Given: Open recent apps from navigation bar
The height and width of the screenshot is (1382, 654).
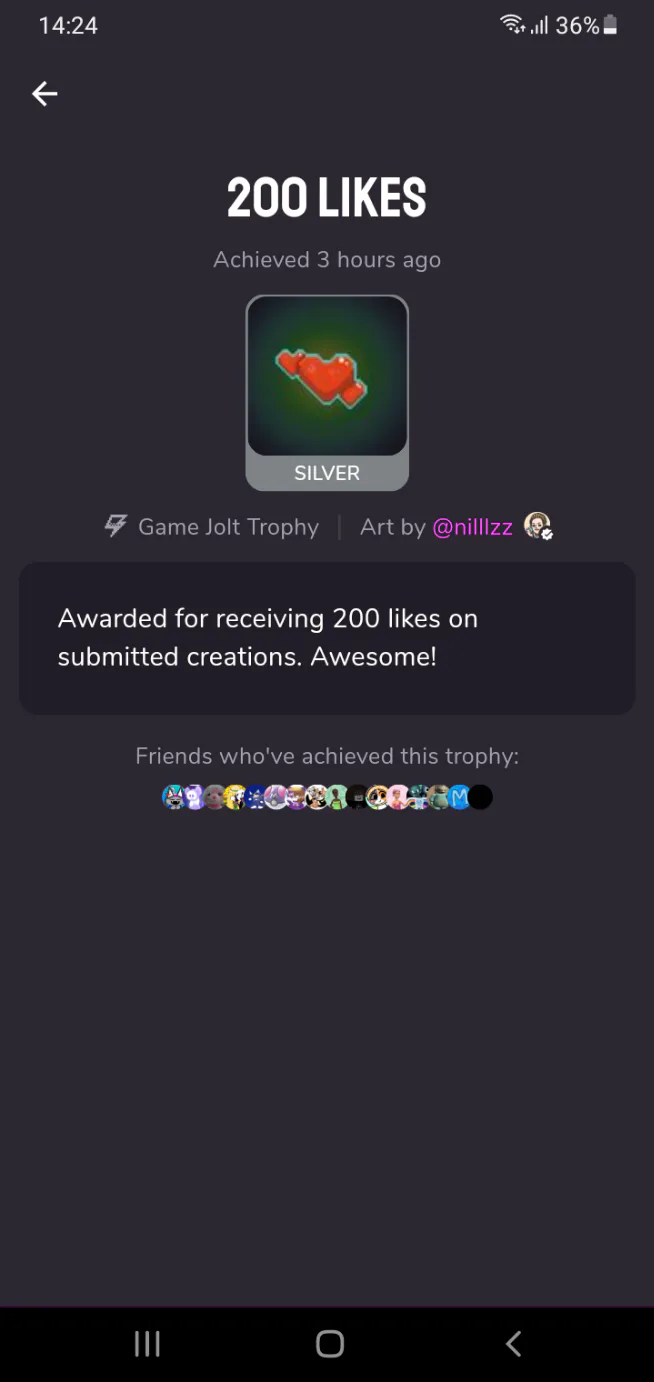Looking at the screenshot, I should point(147,1344).
